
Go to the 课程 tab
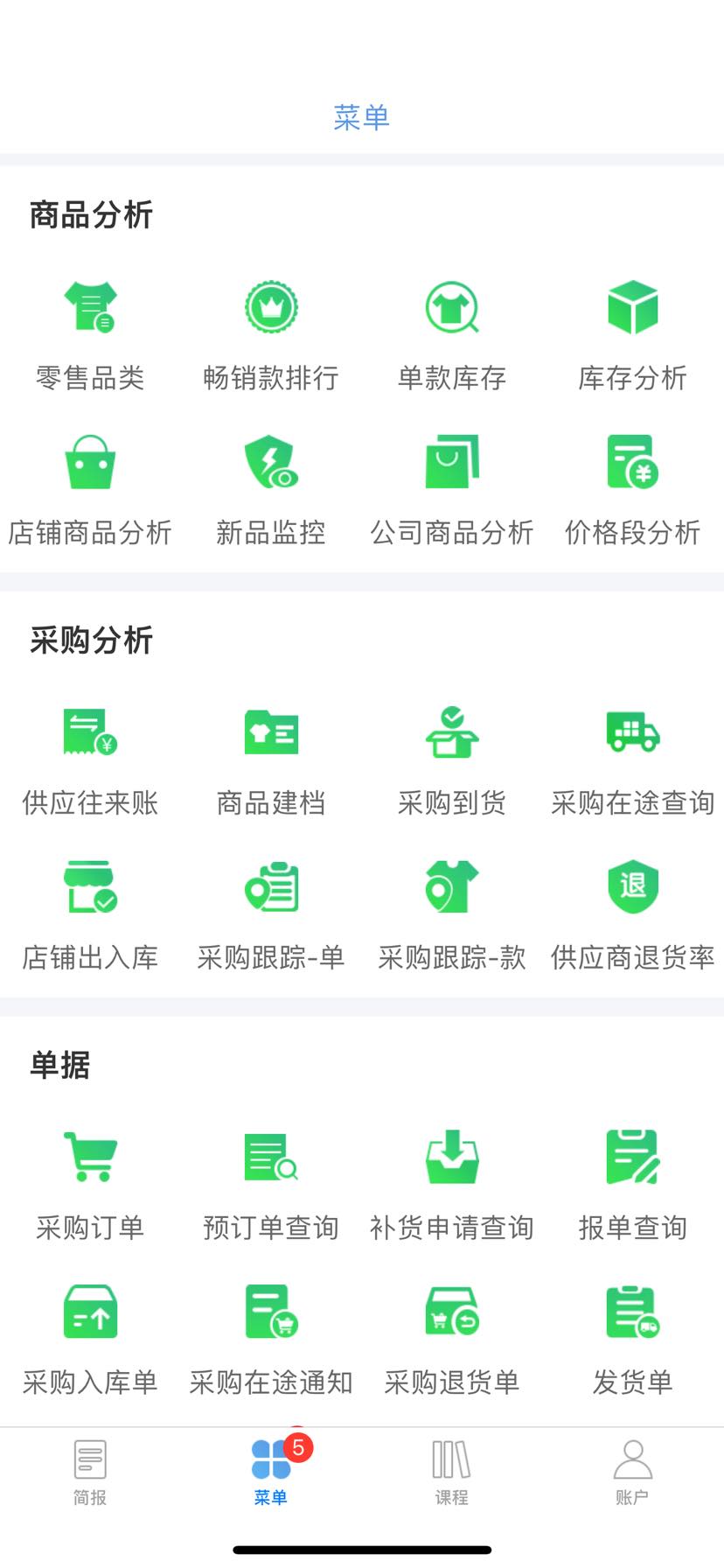(x=452, y=1472)
